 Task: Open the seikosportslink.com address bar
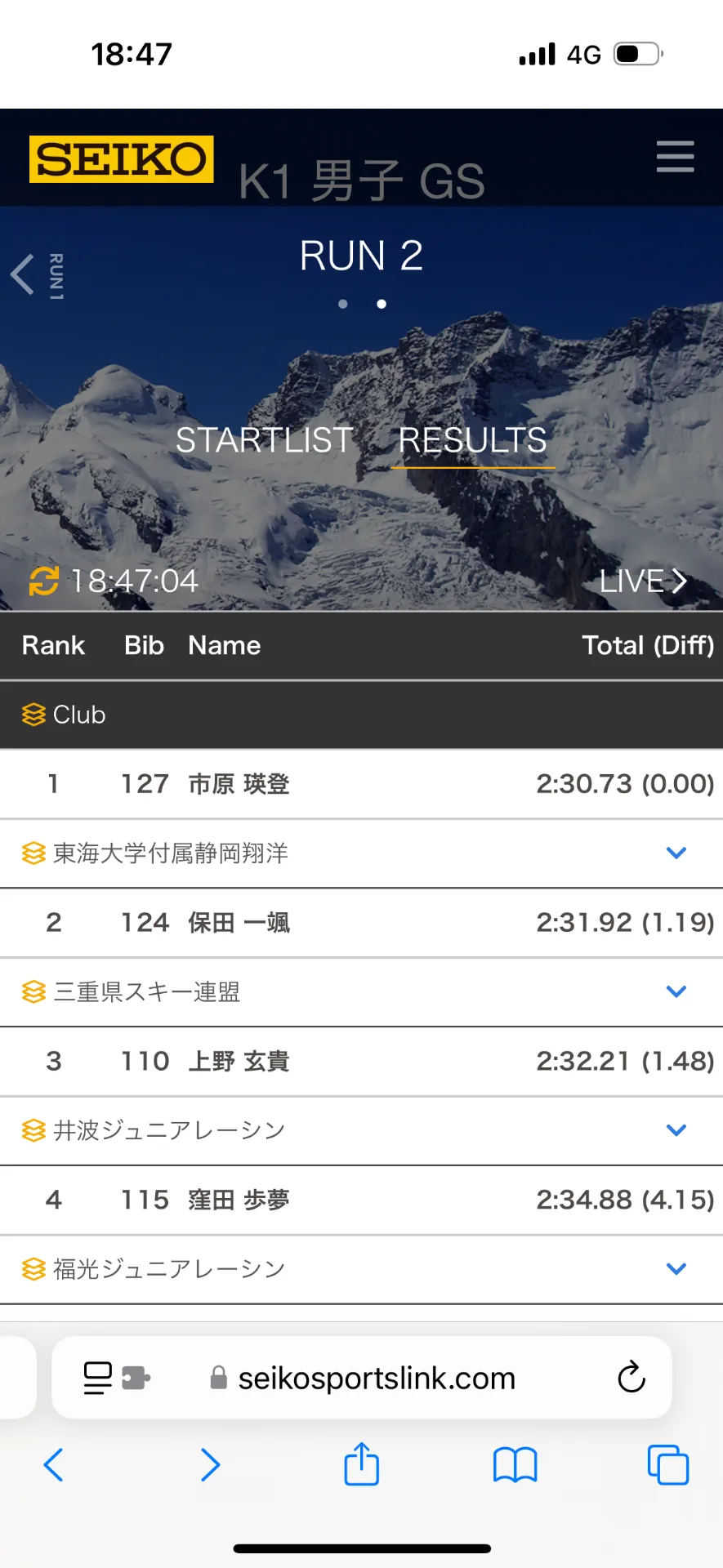[x=376, y=1379]
